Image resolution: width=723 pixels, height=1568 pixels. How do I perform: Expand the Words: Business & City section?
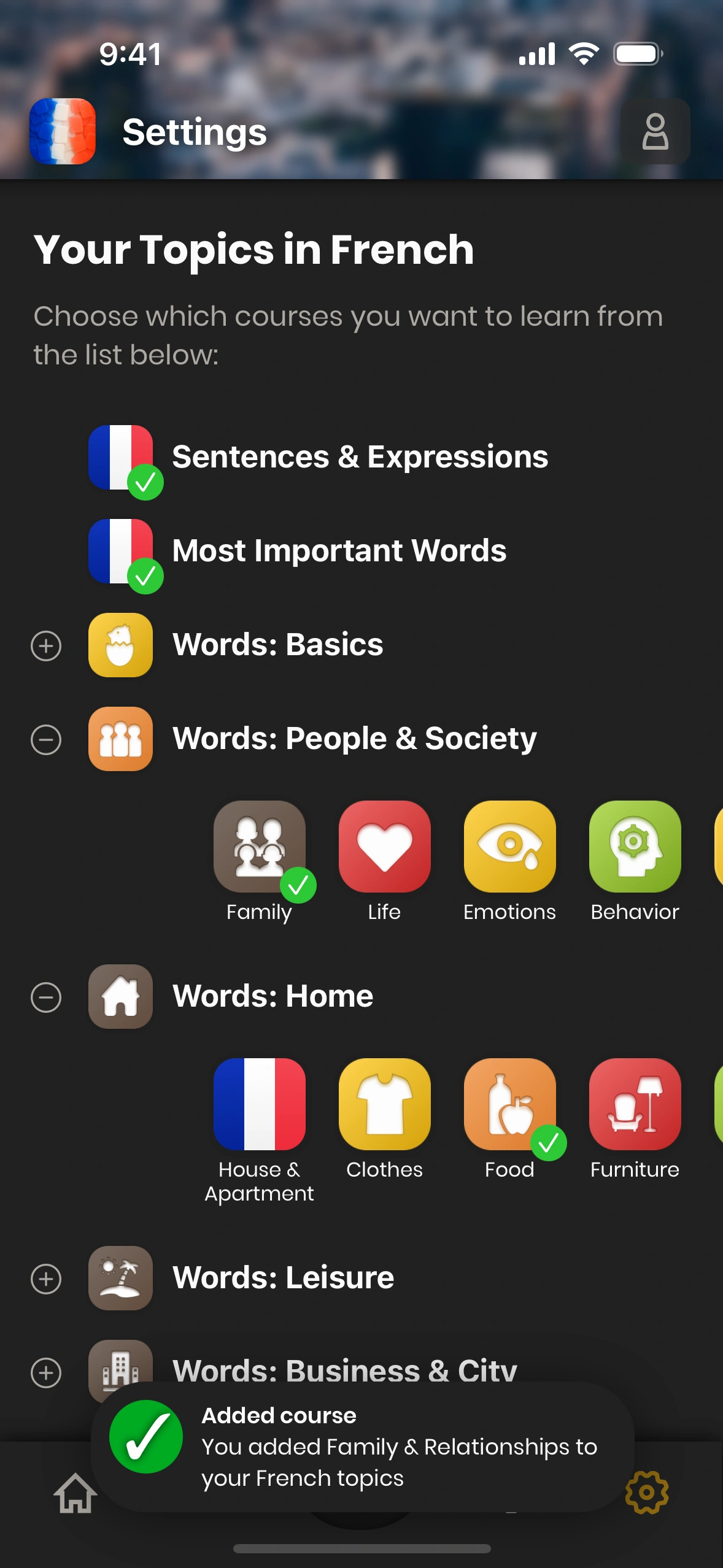point(46,1372)
